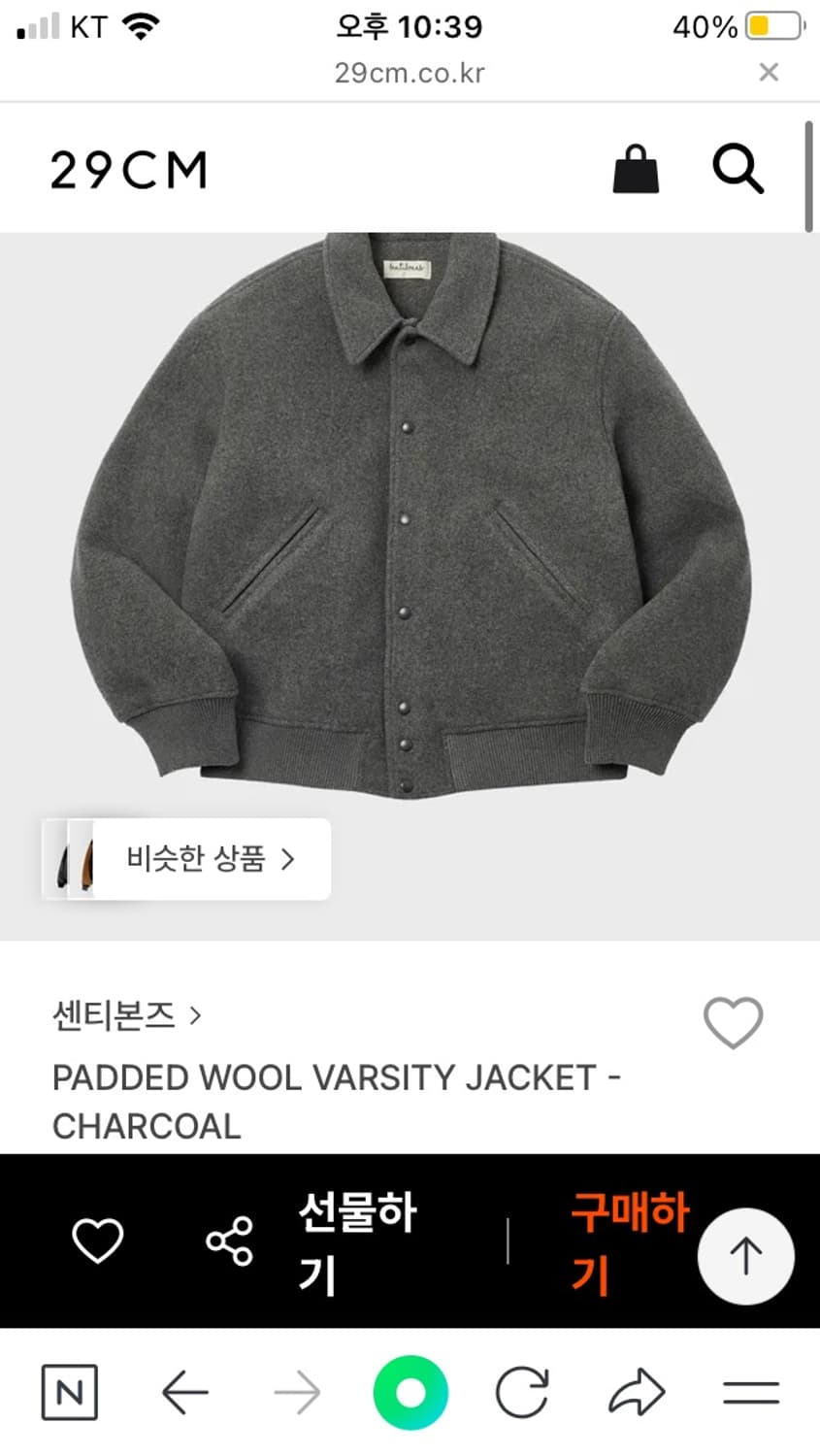Open the browser hamburger menu
The image size is (820, 1456).
(x=748, y=1393)
